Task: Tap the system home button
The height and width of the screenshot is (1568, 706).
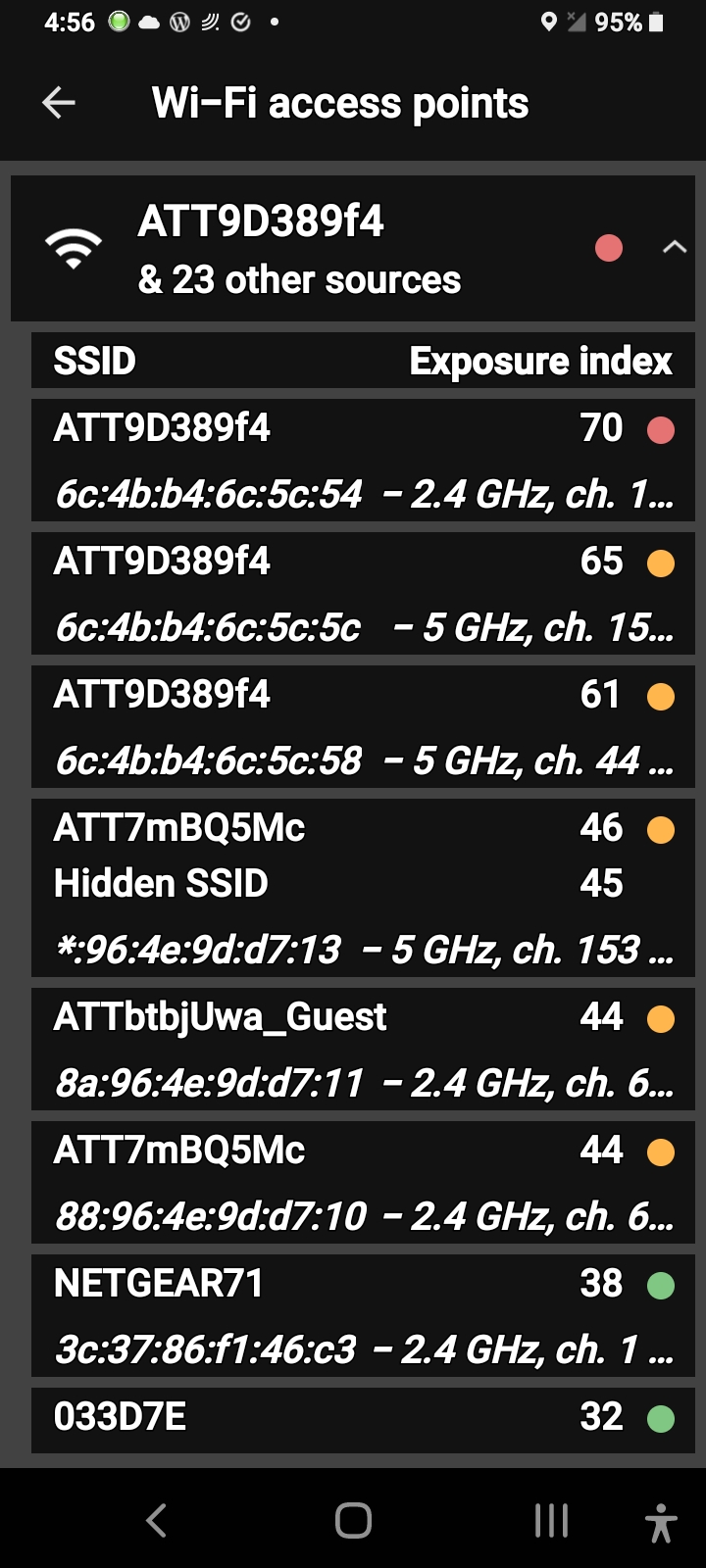Action: 353,1520
